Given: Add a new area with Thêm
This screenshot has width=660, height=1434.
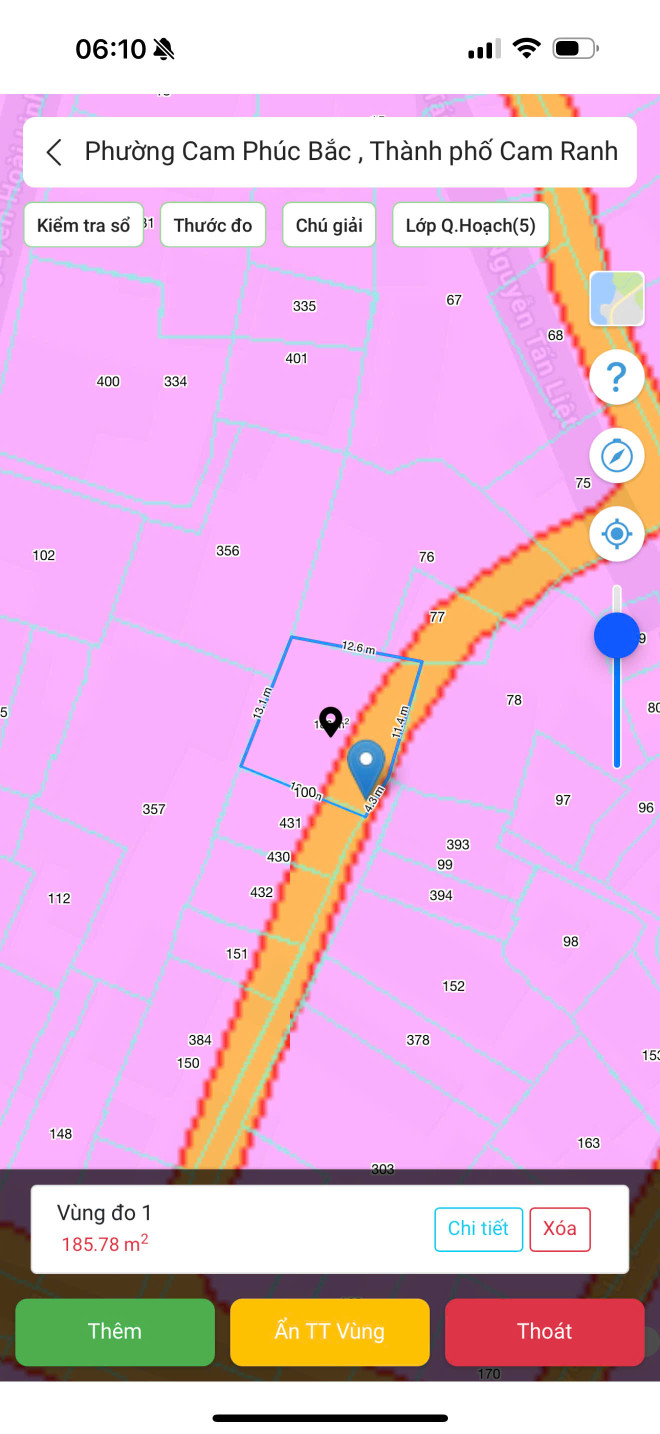Looking at the screenshot, I should click(115, 1331).
